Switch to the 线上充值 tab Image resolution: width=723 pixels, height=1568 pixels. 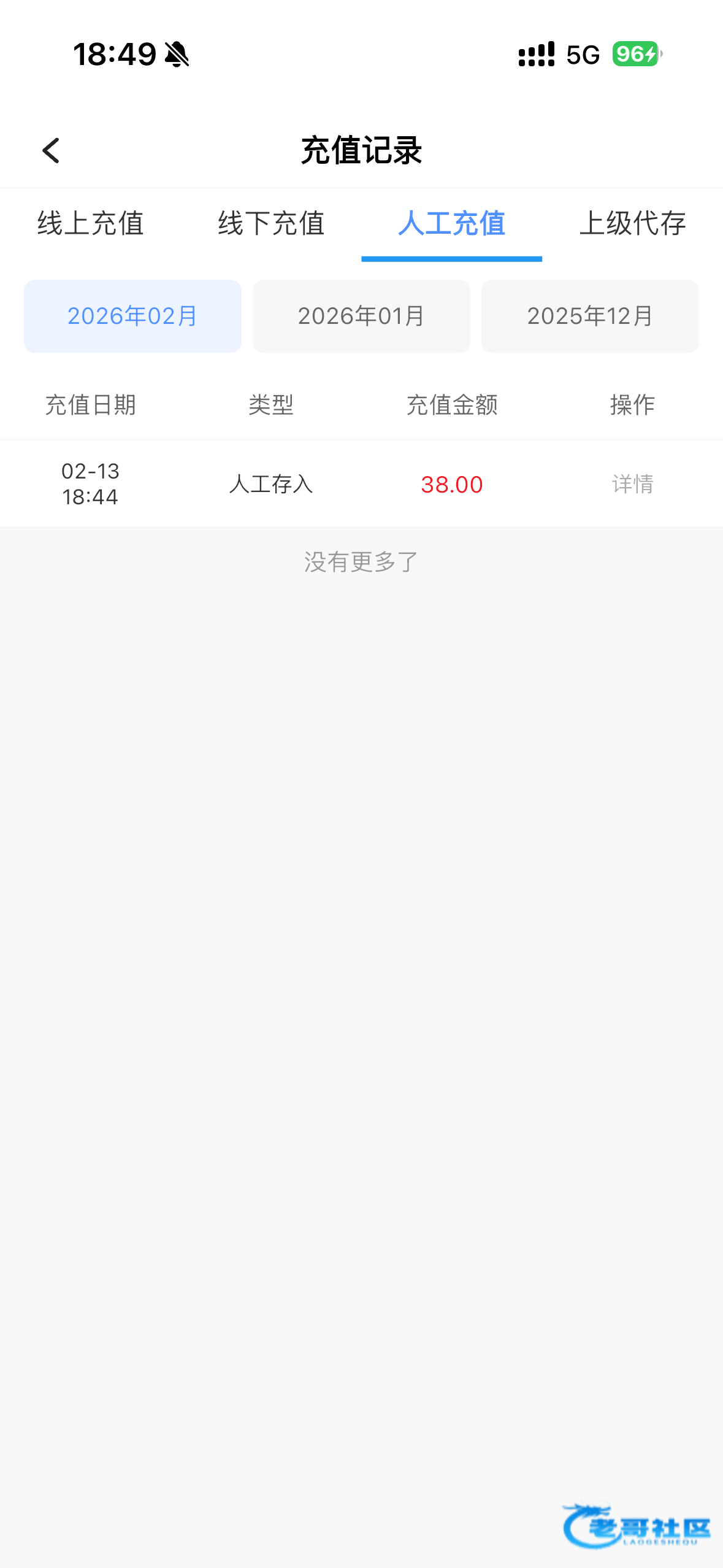coord(91,223)
